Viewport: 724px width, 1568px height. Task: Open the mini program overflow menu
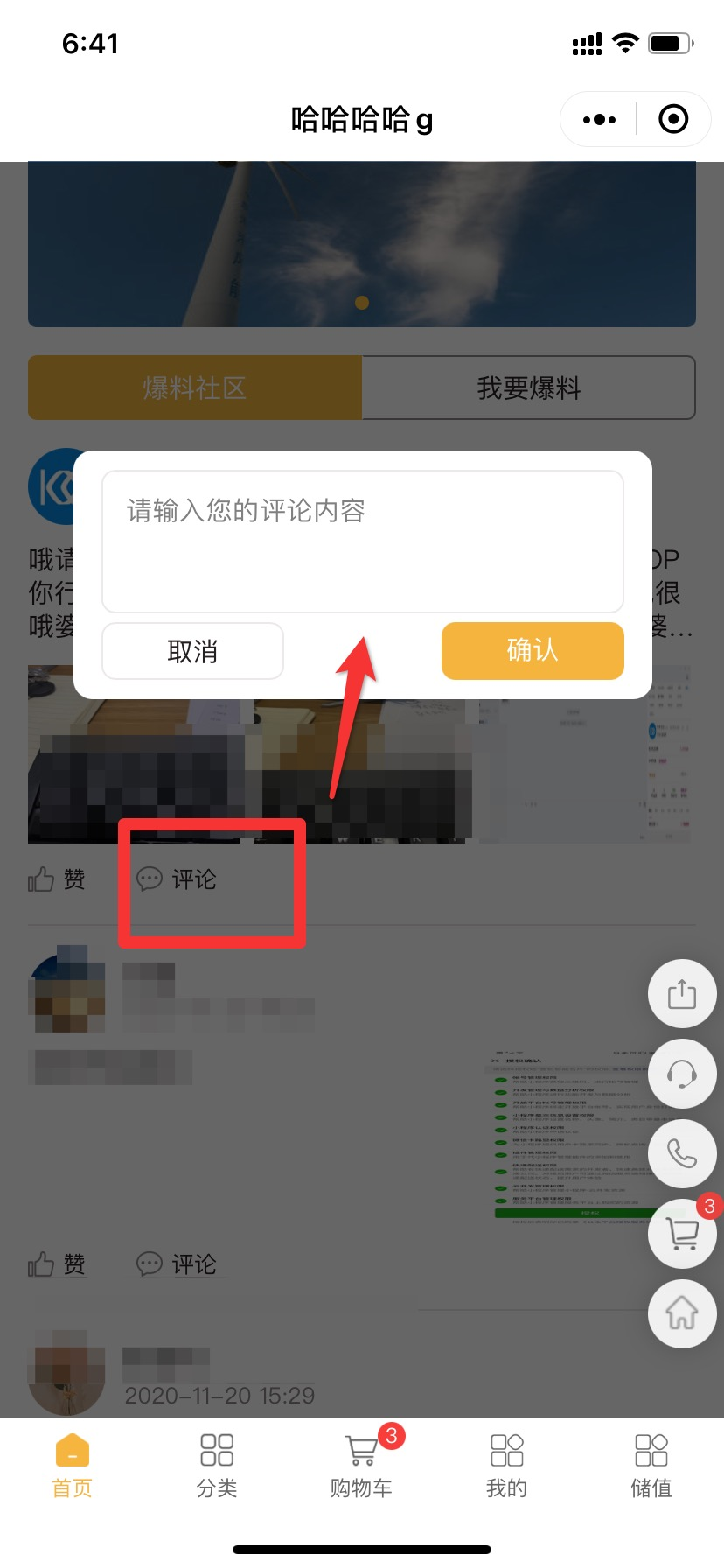tap(599, 119)
